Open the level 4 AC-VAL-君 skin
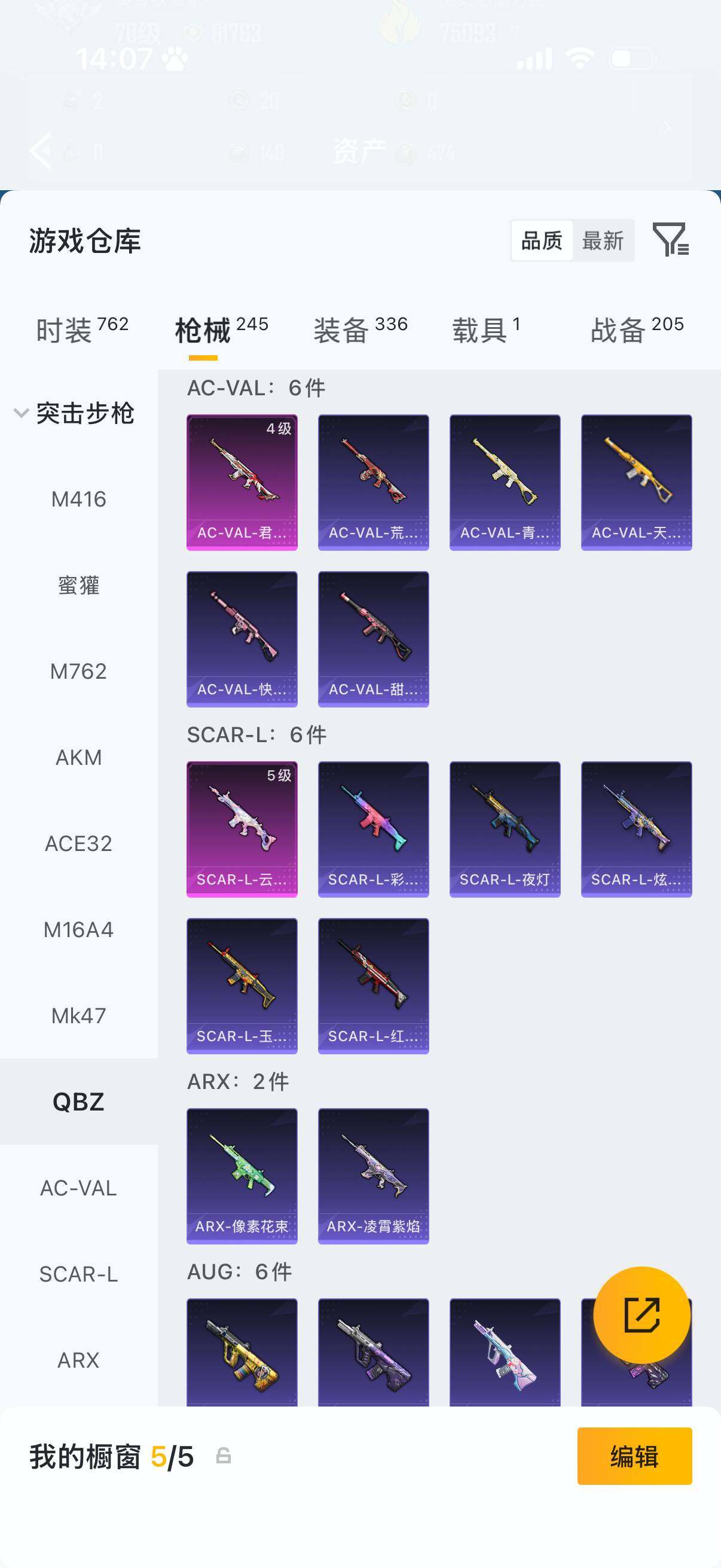 coord(242,483)
